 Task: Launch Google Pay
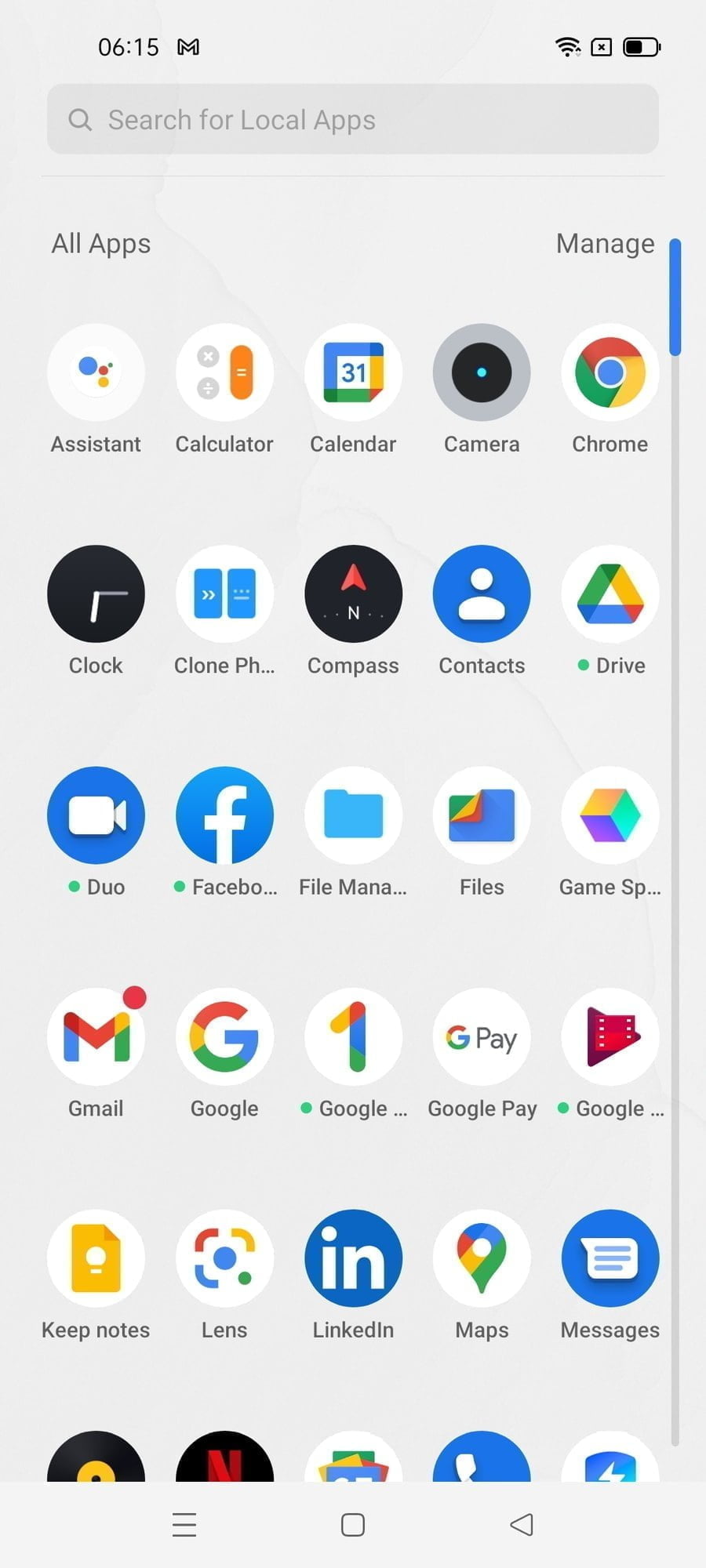point(482,1037)
